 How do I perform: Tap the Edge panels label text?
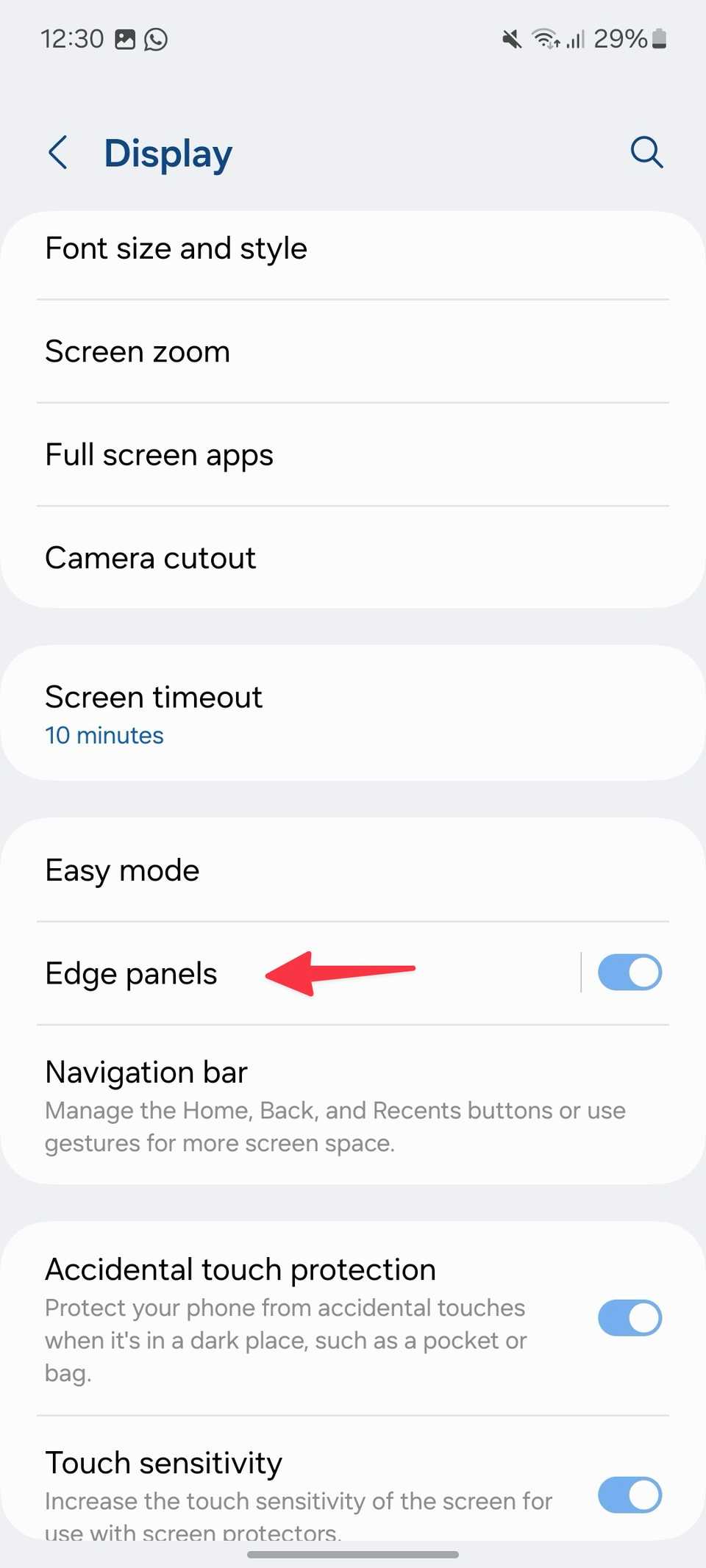click(x=131, y=972)
